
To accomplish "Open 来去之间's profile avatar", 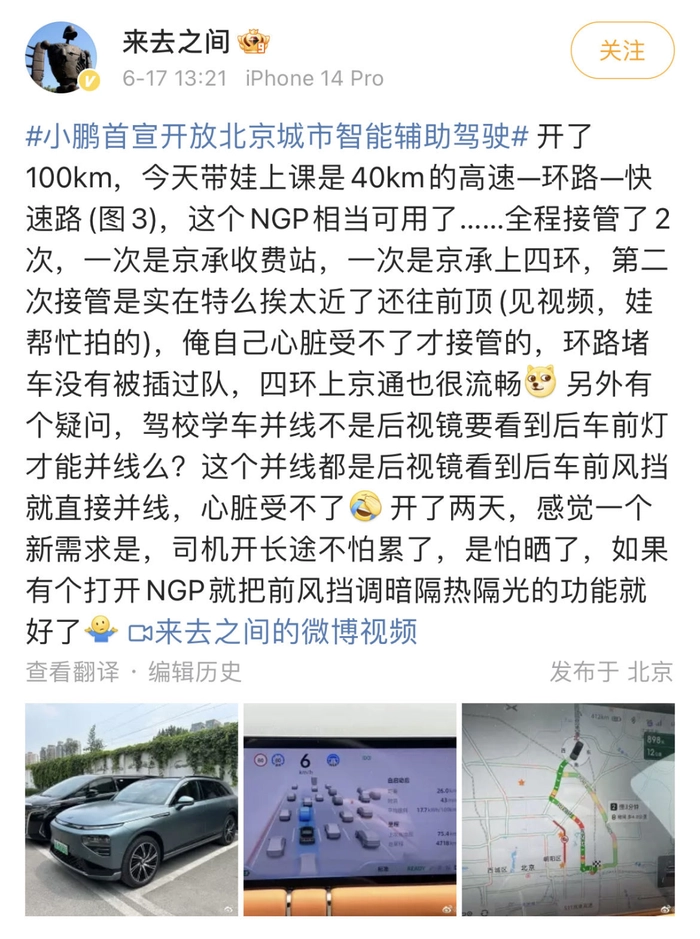I will (62, 57).
